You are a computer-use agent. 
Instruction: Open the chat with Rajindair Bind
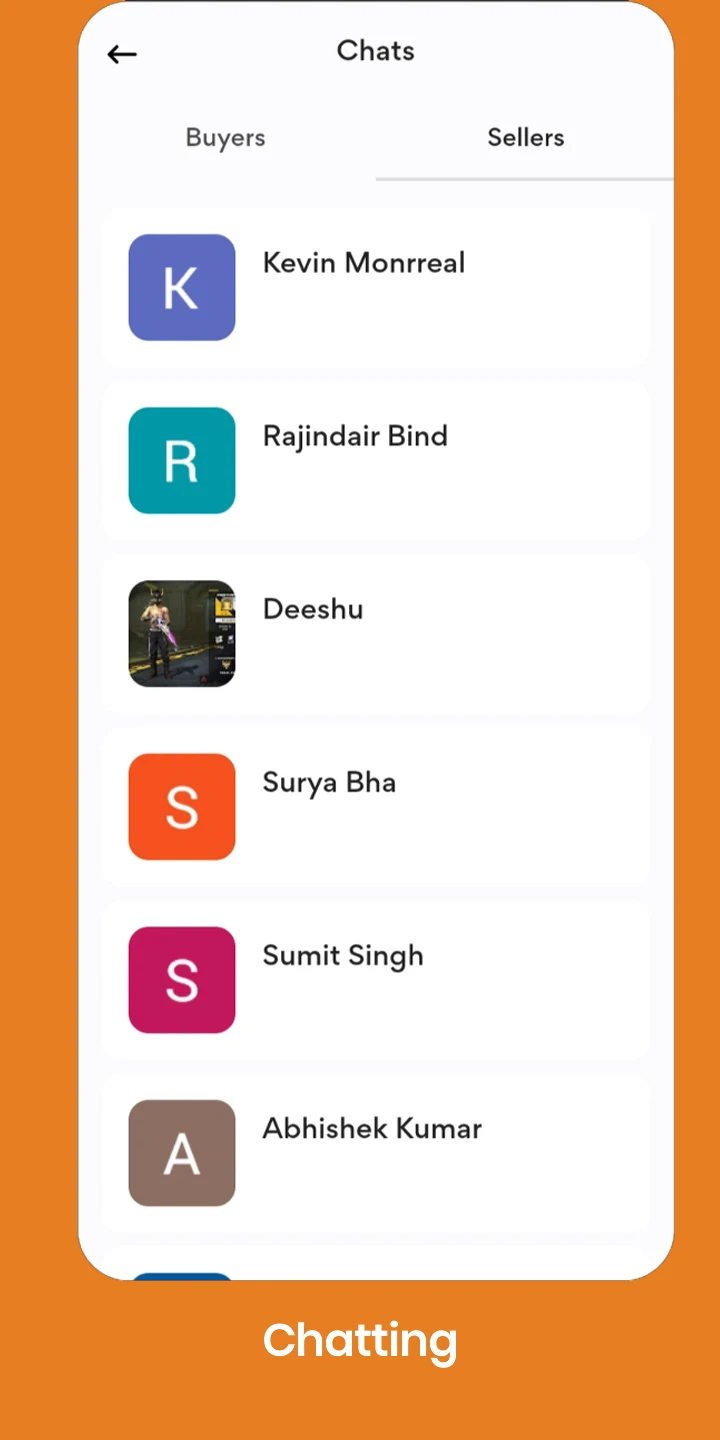point(375,460)
